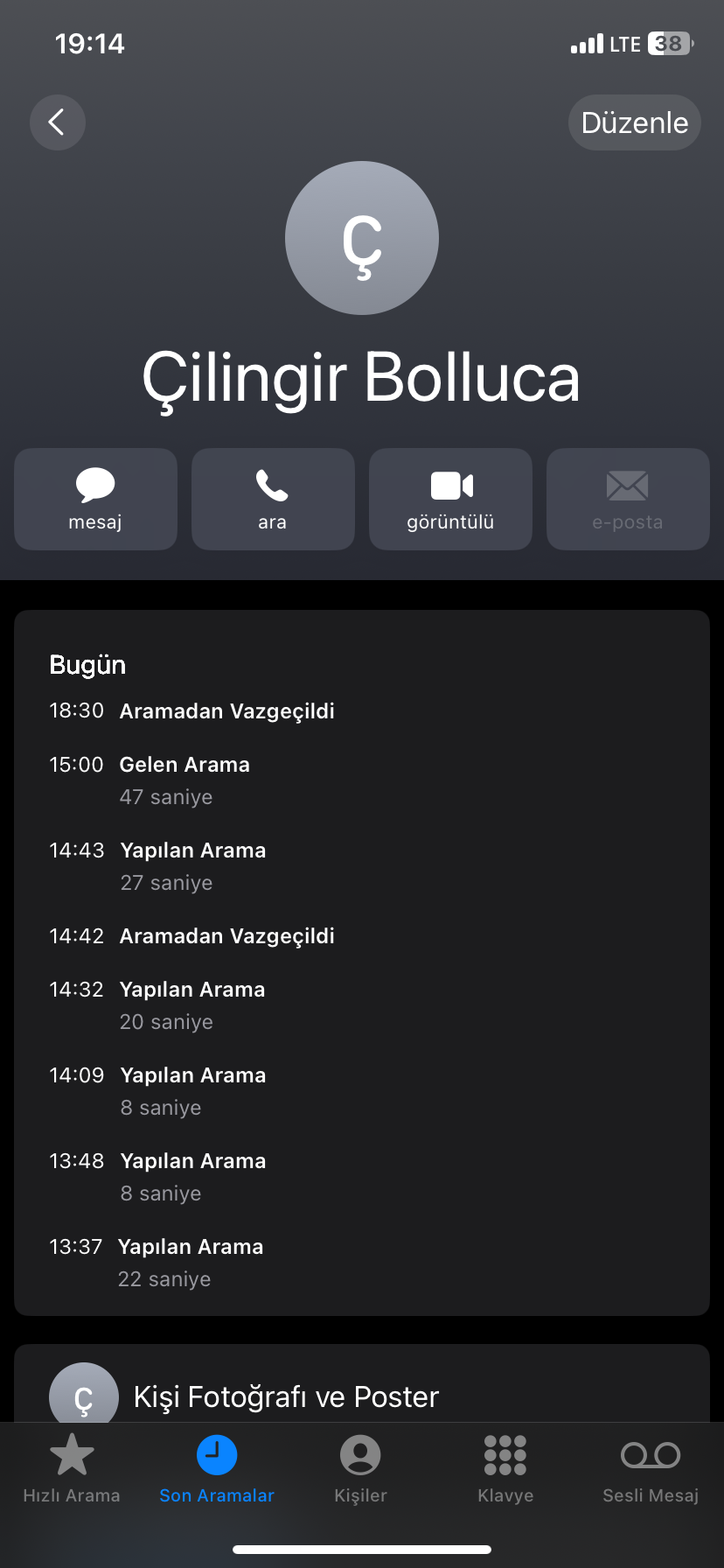Call the contact with the ara button
This screenshot has height=1568, width=724.
coord(273,499)
